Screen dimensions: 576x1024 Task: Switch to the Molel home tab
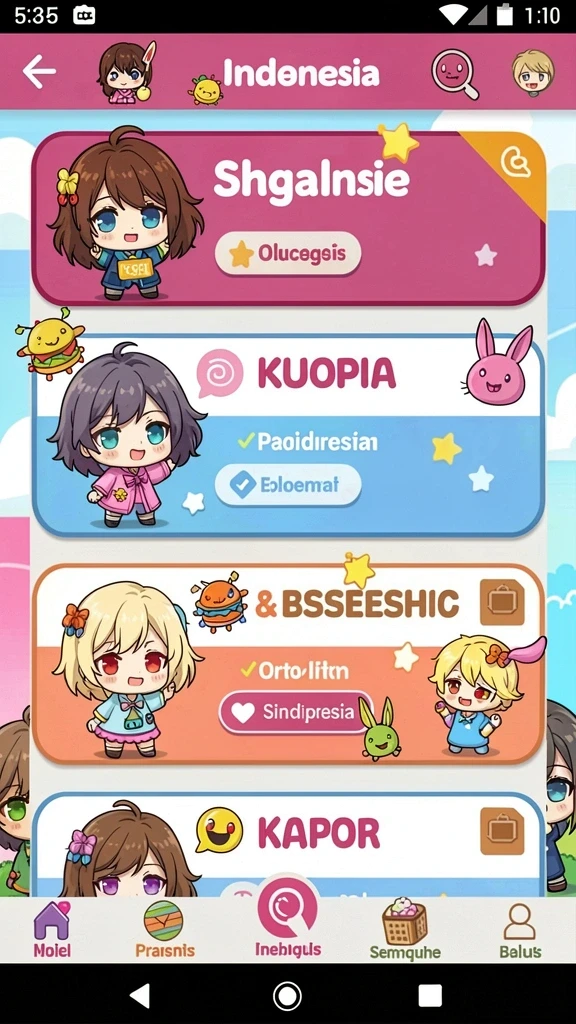tap(52, 930)
